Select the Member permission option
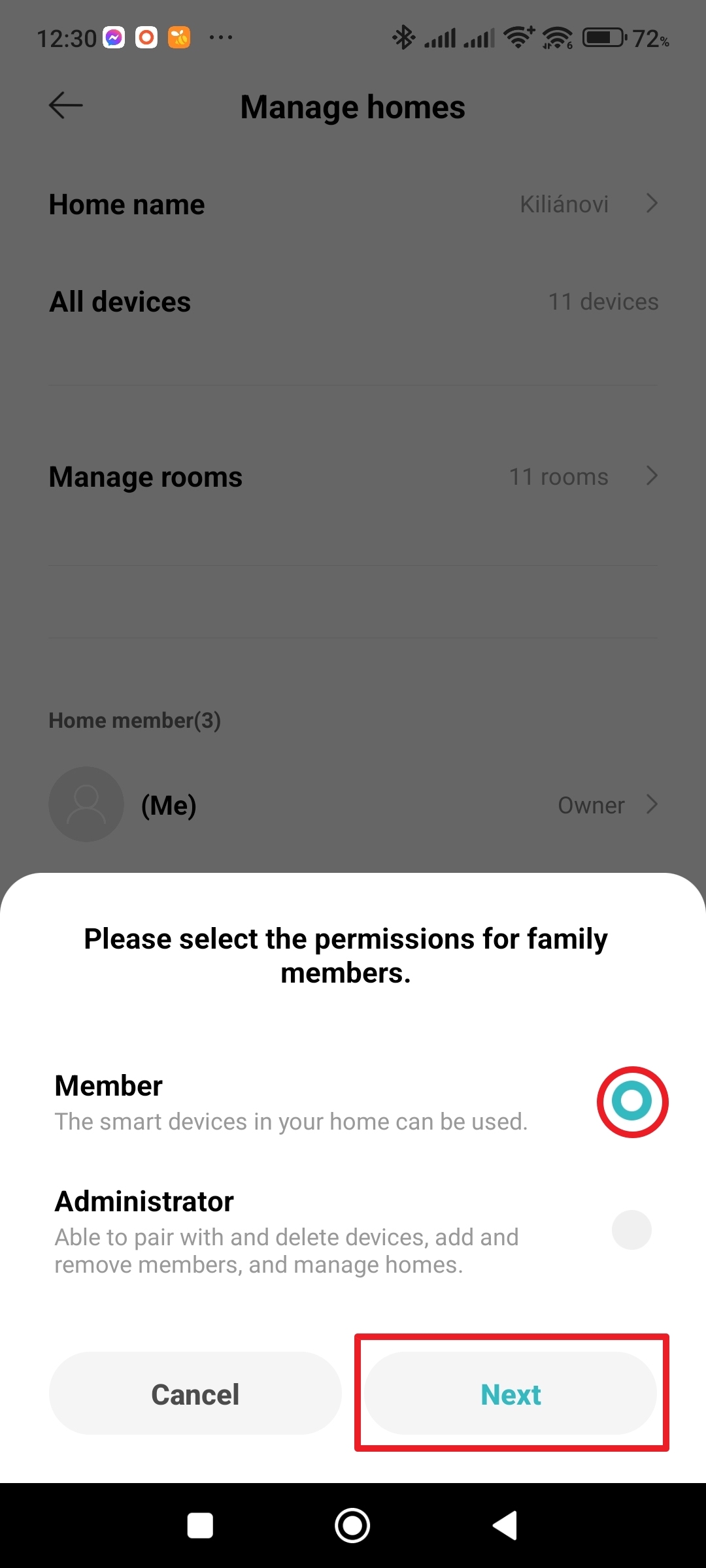This screenshot has width=706, height=1568. coord(631,1102)
